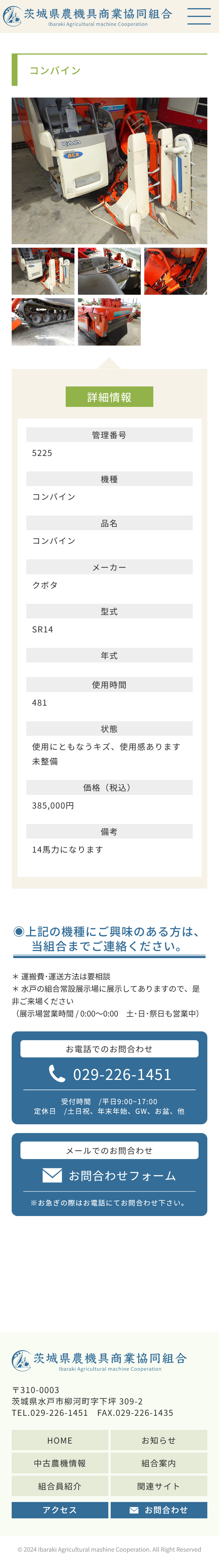
Task: Tap the header cooperative logo to go home
Action: [88, 16]
